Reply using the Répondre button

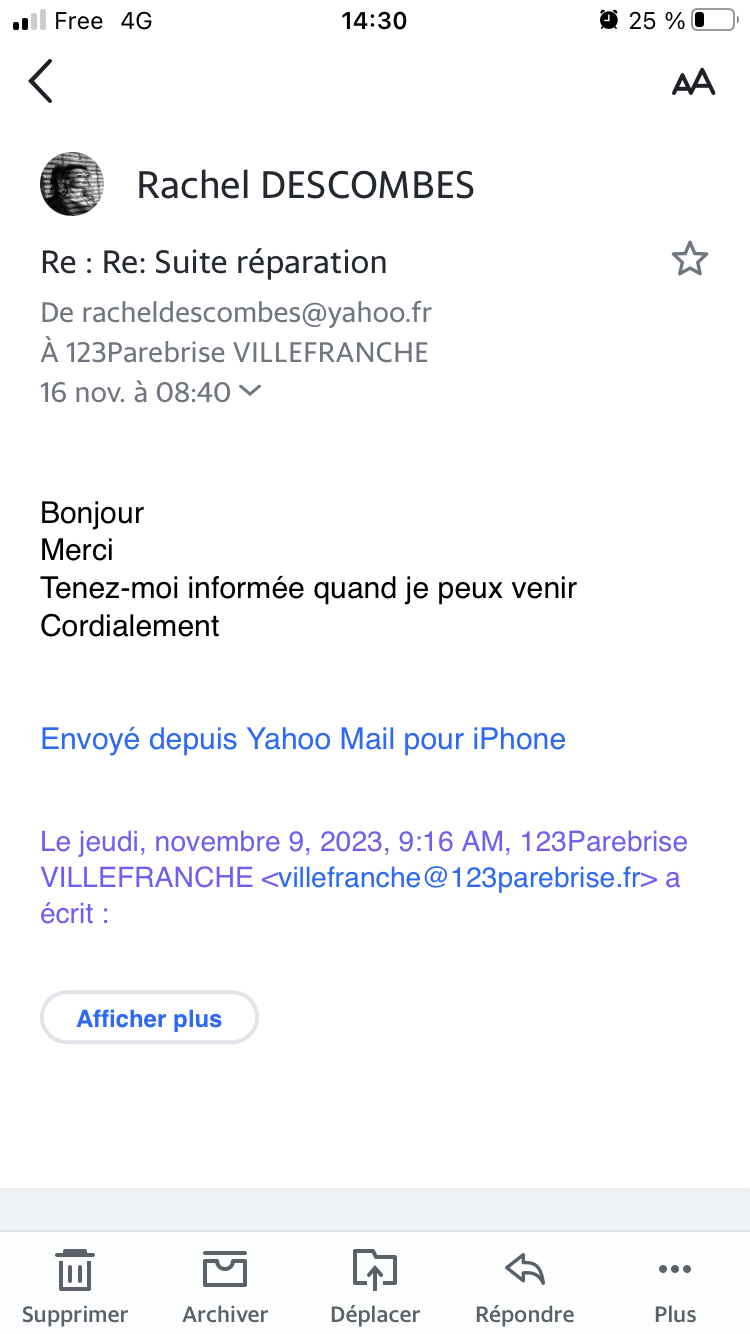525,1285
